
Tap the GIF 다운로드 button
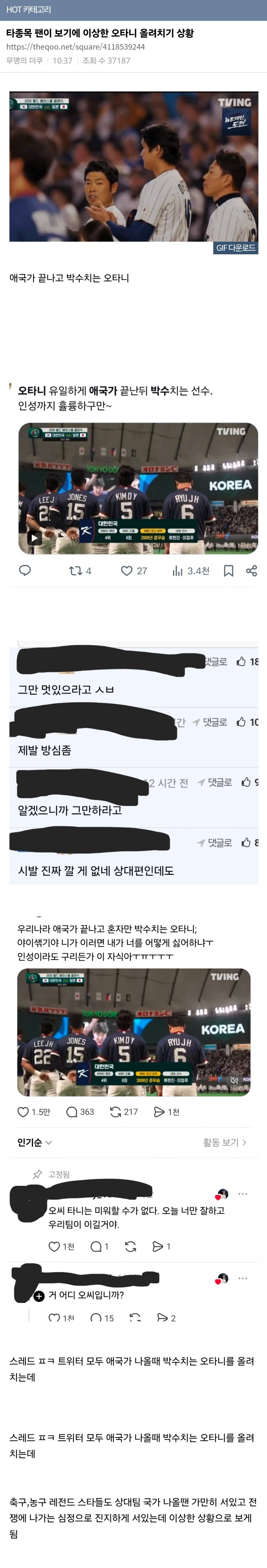235,248
